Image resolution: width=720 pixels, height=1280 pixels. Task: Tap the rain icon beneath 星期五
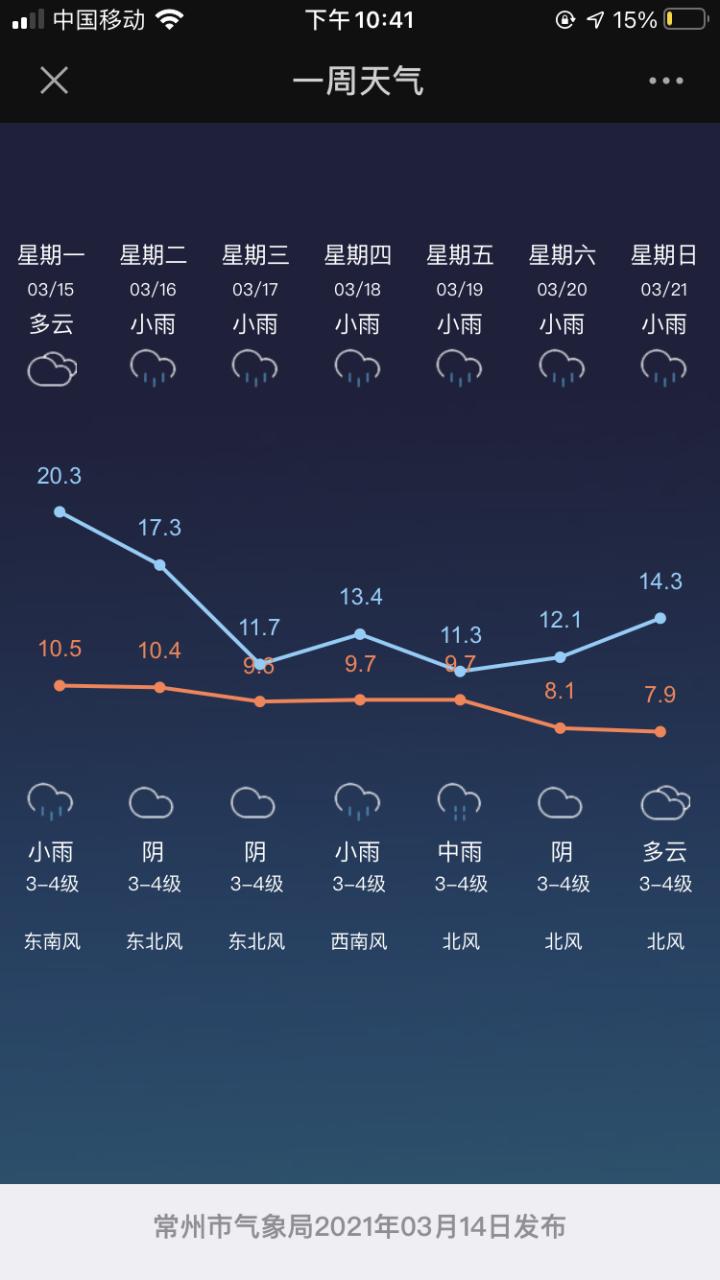pyautogui.click(x=460, y=369)
